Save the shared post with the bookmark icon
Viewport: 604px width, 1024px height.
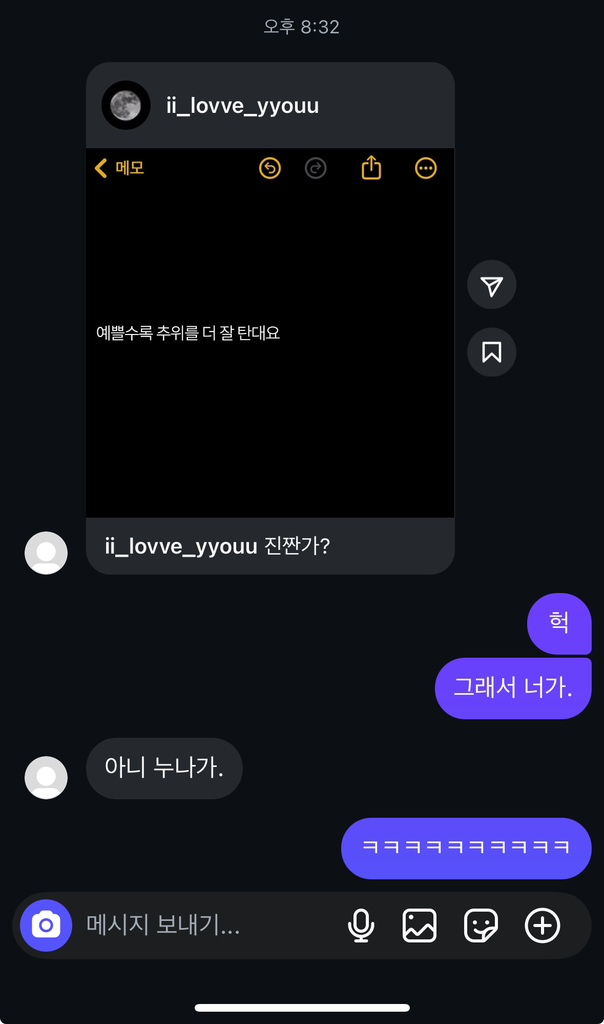pos(491,352)
